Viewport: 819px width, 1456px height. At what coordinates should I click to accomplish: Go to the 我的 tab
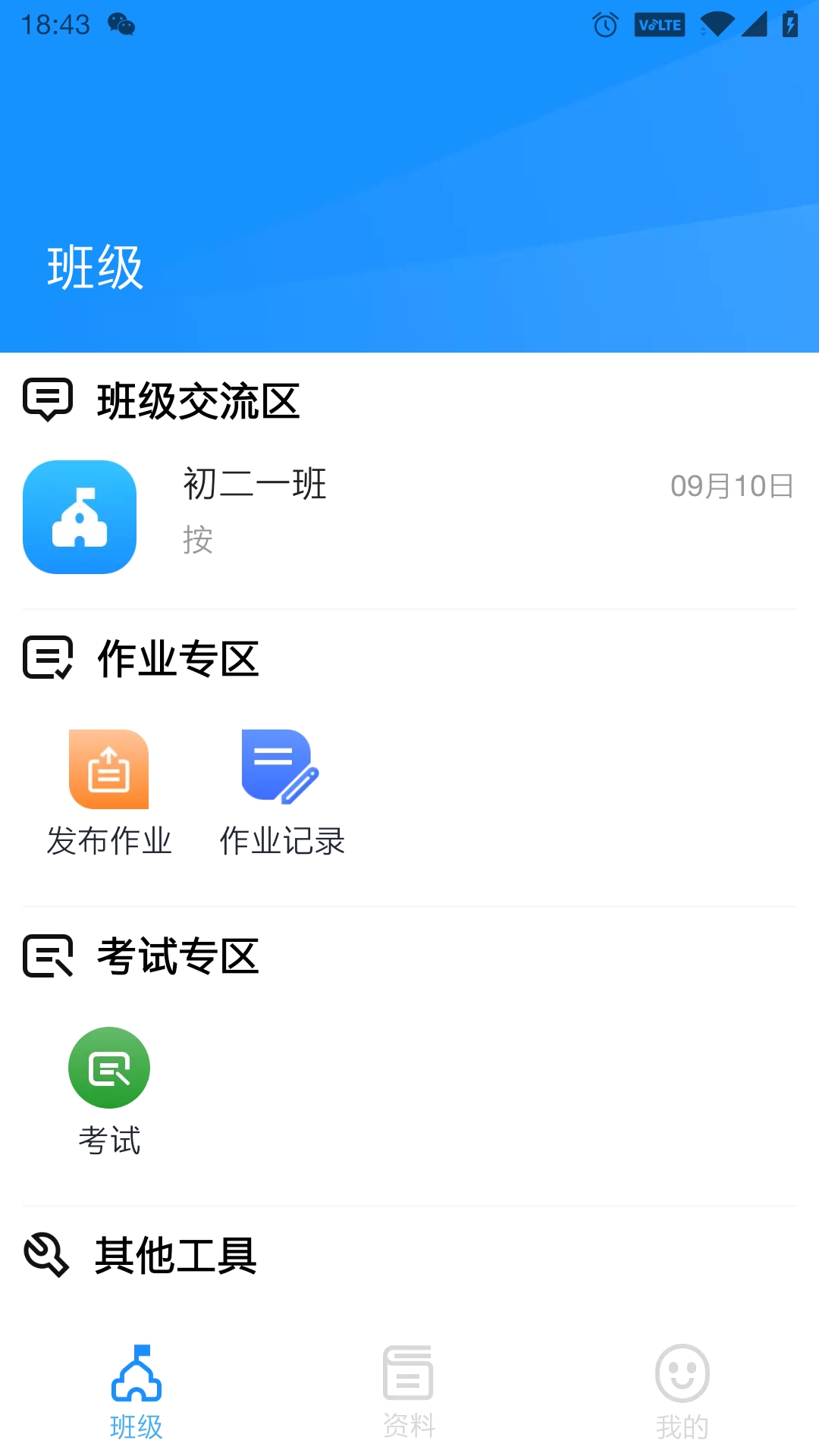(x=682, y=1392)
